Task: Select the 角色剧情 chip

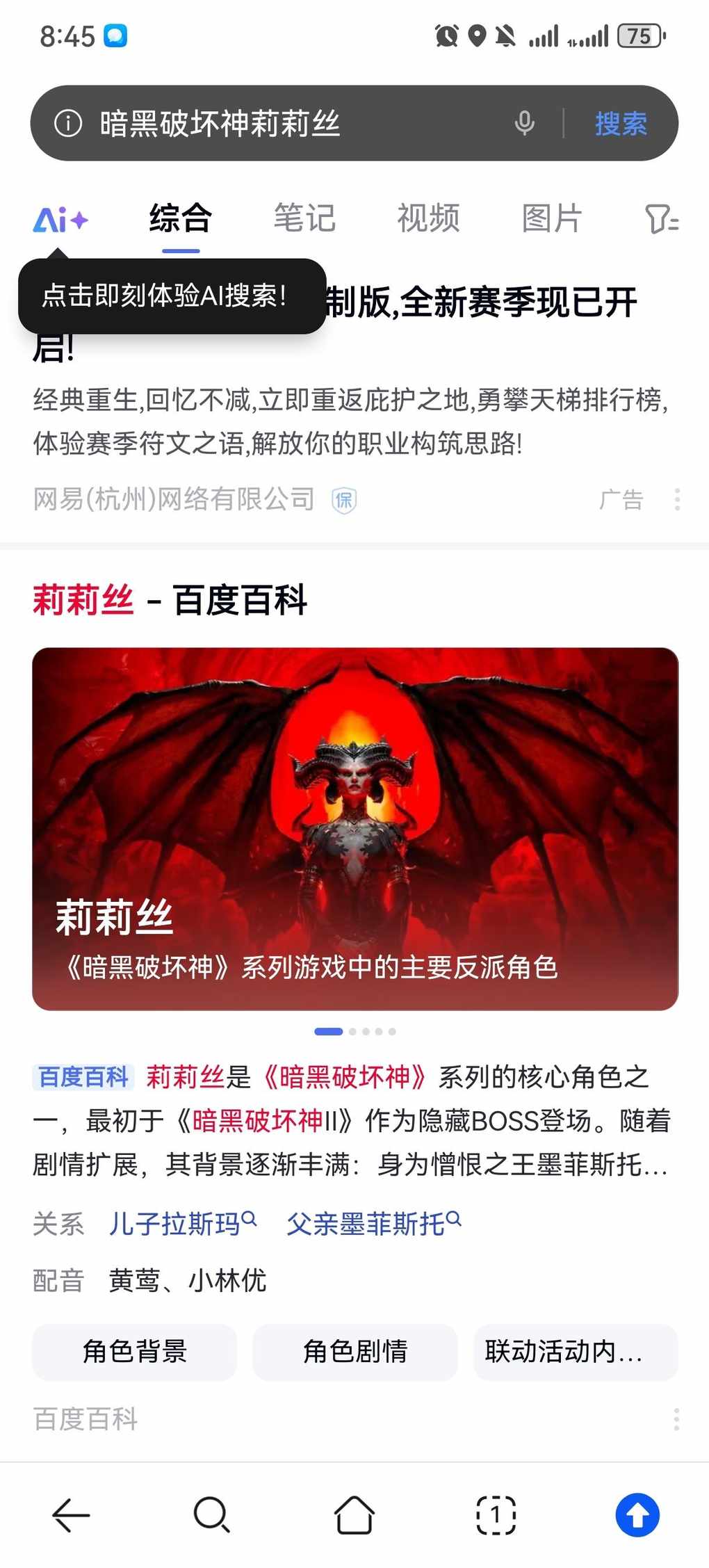Action: tap(354, 1352)
